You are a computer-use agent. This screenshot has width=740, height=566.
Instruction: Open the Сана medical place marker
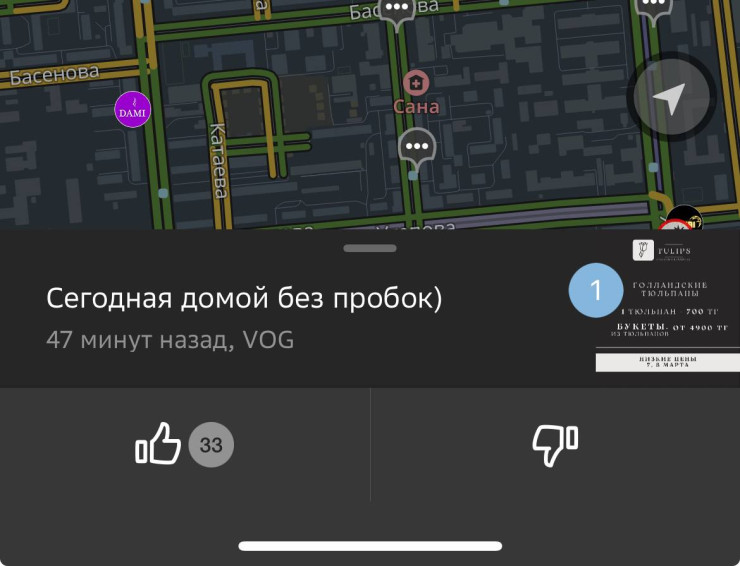[416, 84]
